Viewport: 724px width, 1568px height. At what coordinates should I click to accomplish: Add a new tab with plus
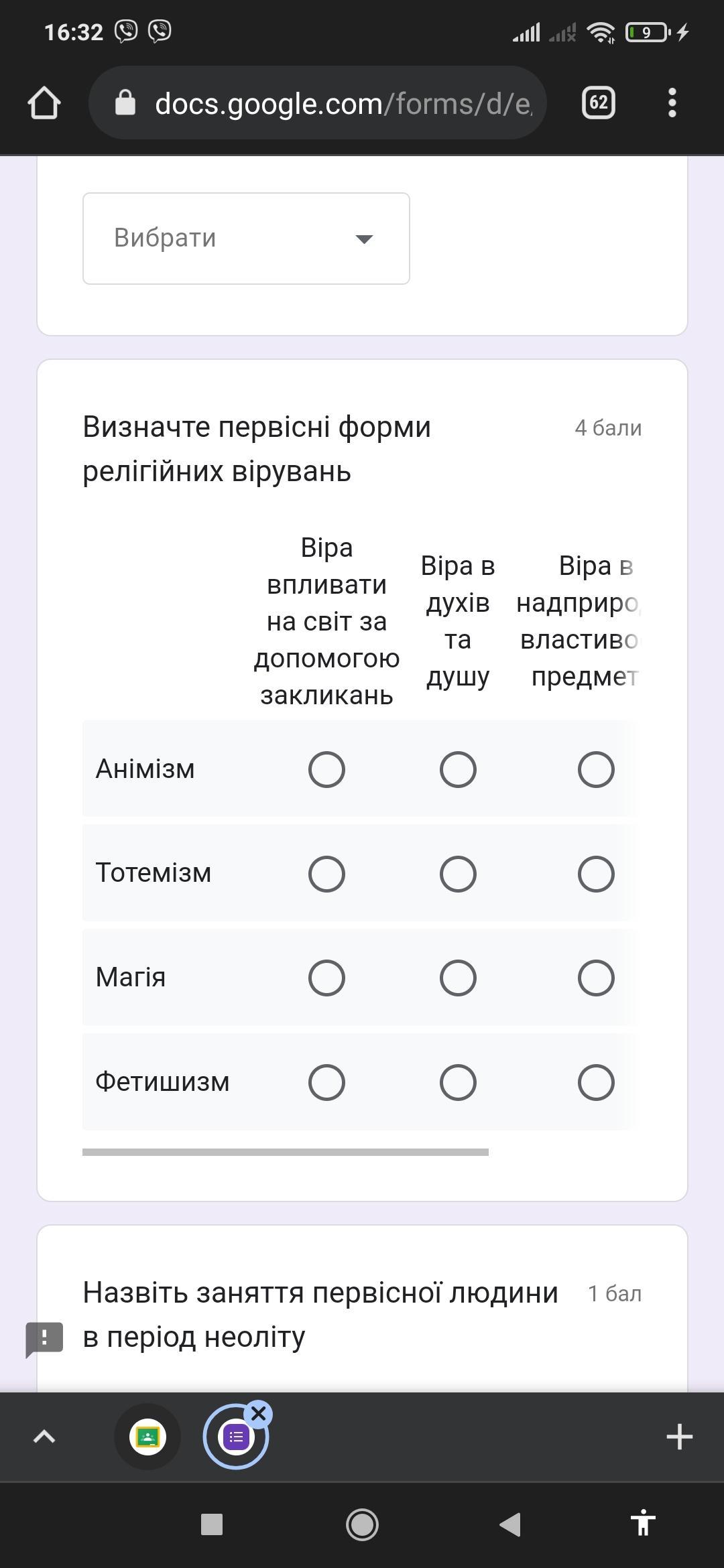tap(679, 1437)
